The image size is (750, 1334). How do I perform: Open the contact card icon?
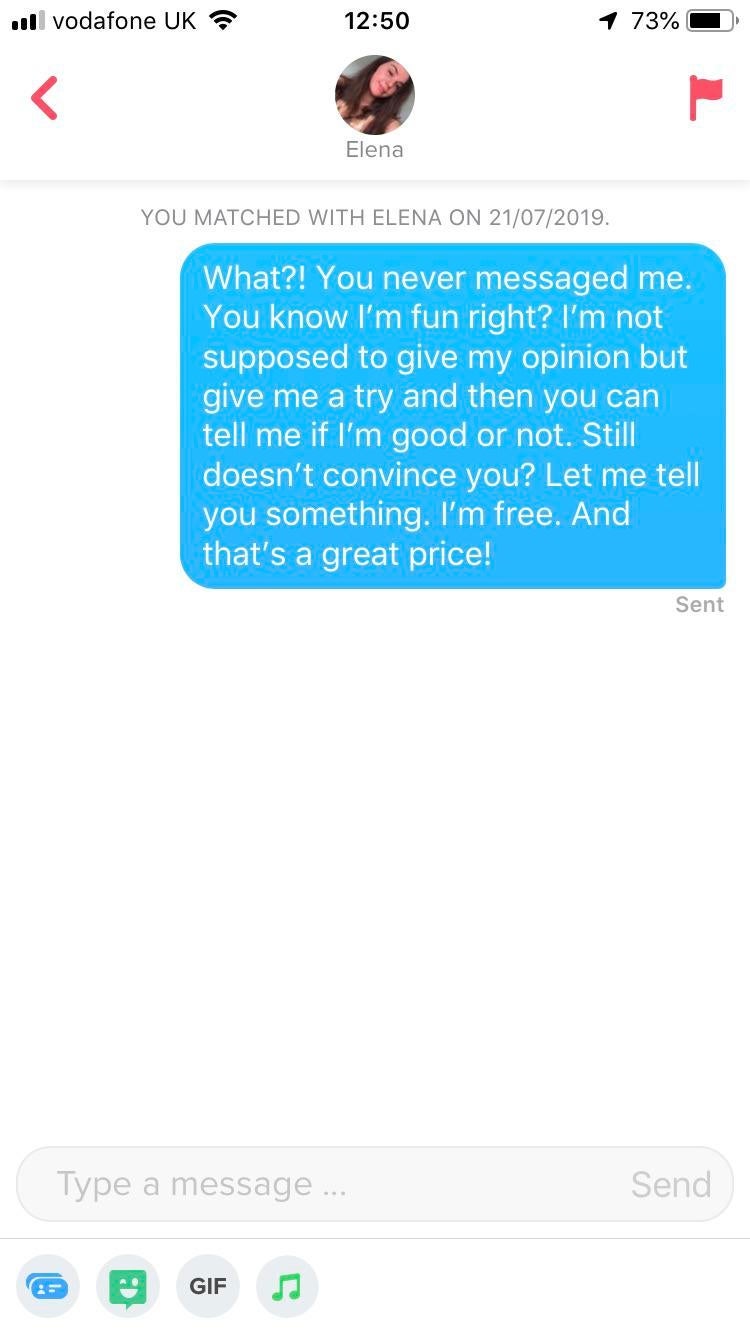[x=48, y=1286]
